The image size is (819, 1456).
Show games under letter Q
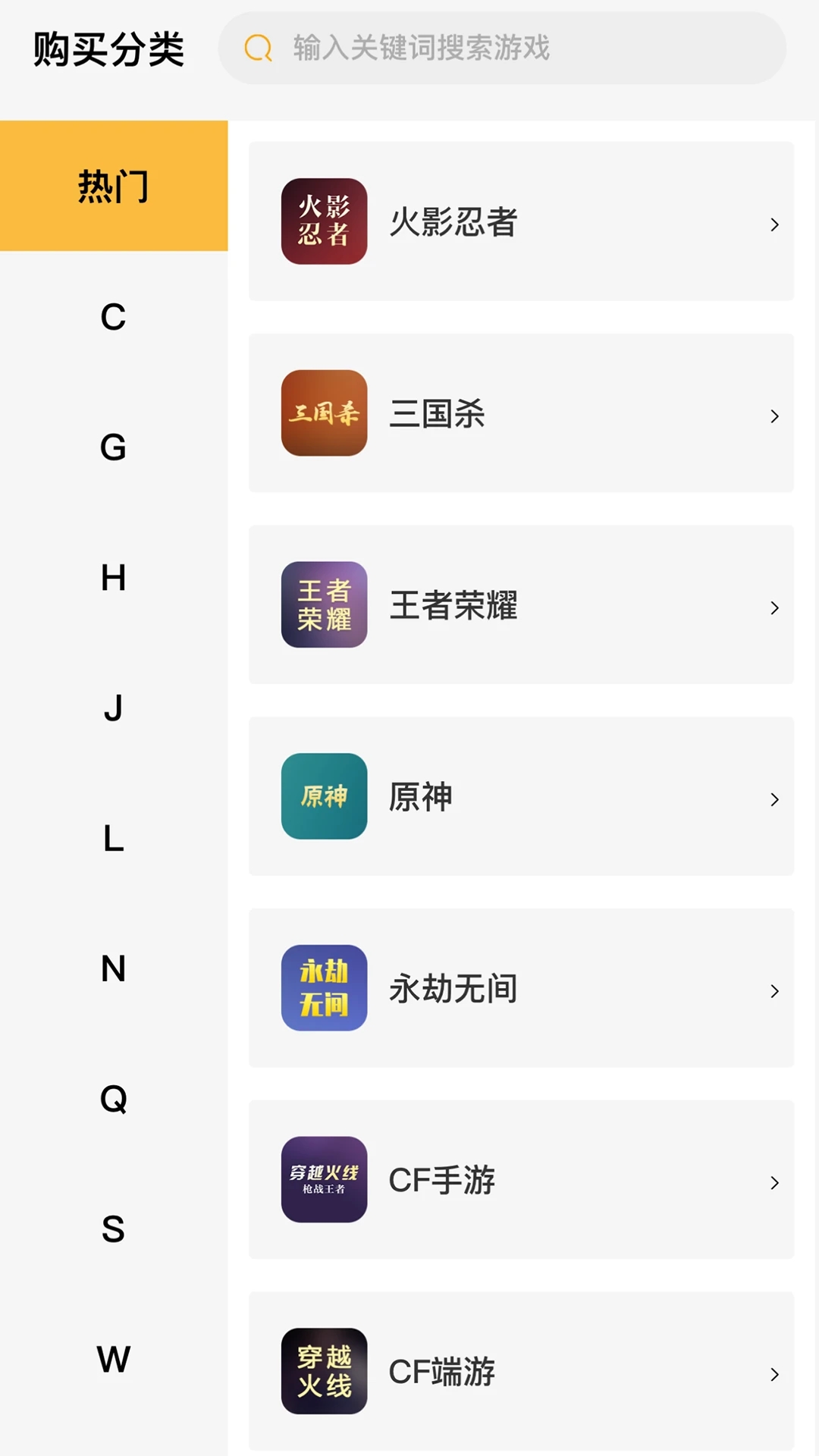click(x=114, y=1100)
